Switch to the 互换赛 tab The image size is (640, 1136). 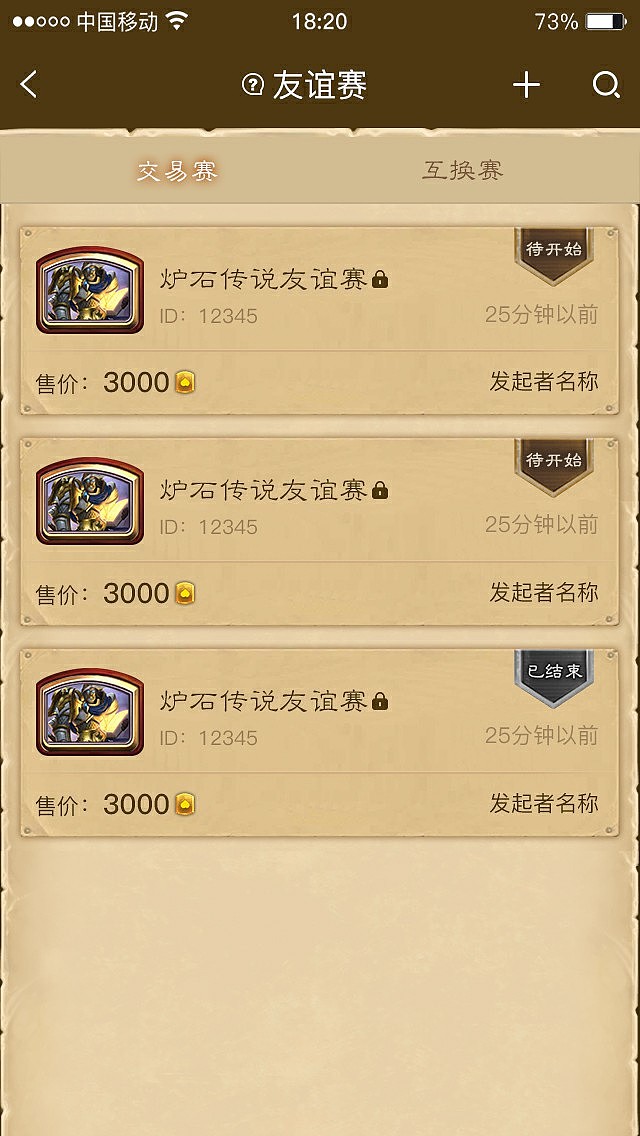coord(462,171)
